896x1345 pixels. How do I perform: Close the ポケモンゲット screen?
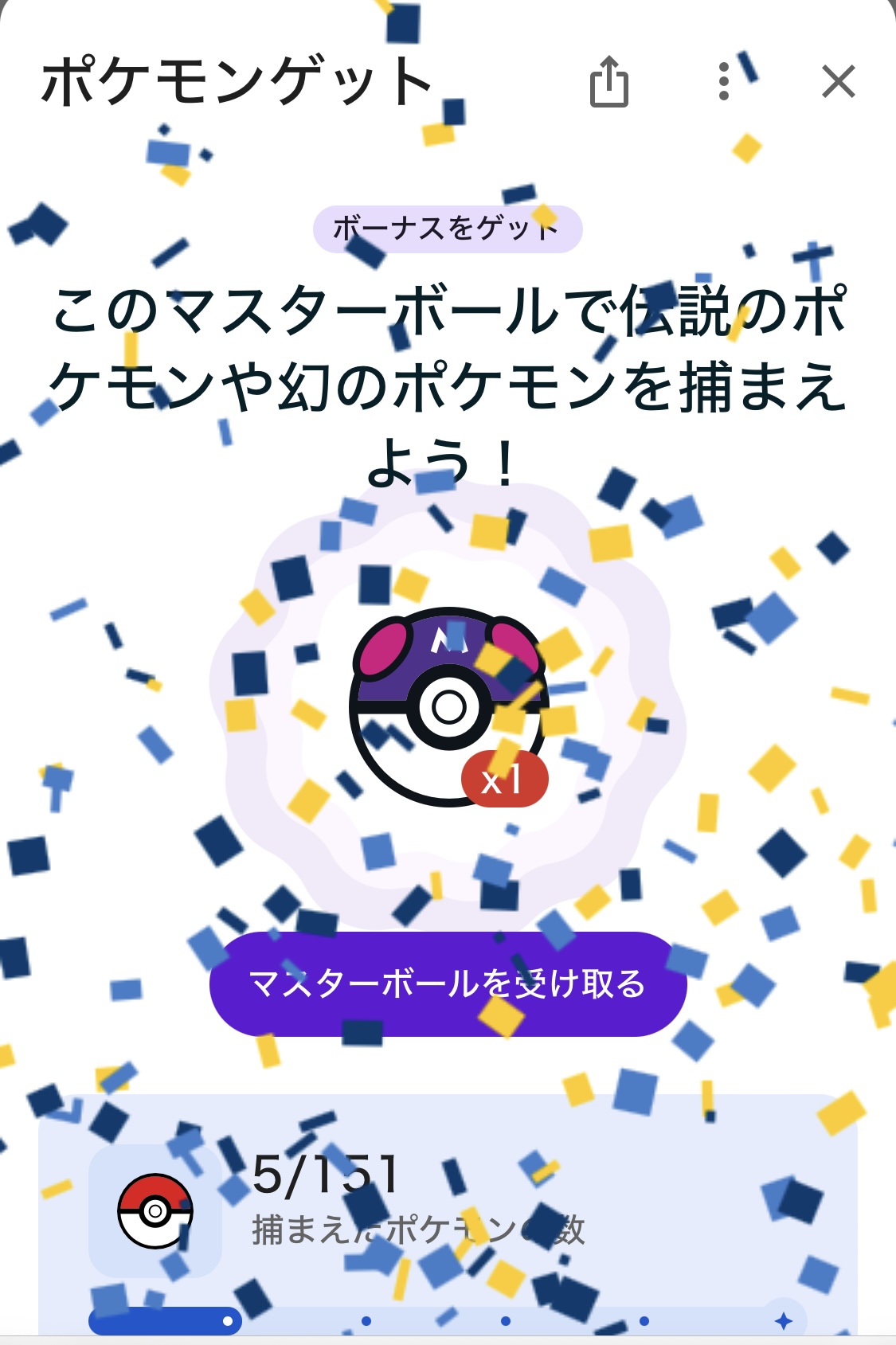[838, 82]
